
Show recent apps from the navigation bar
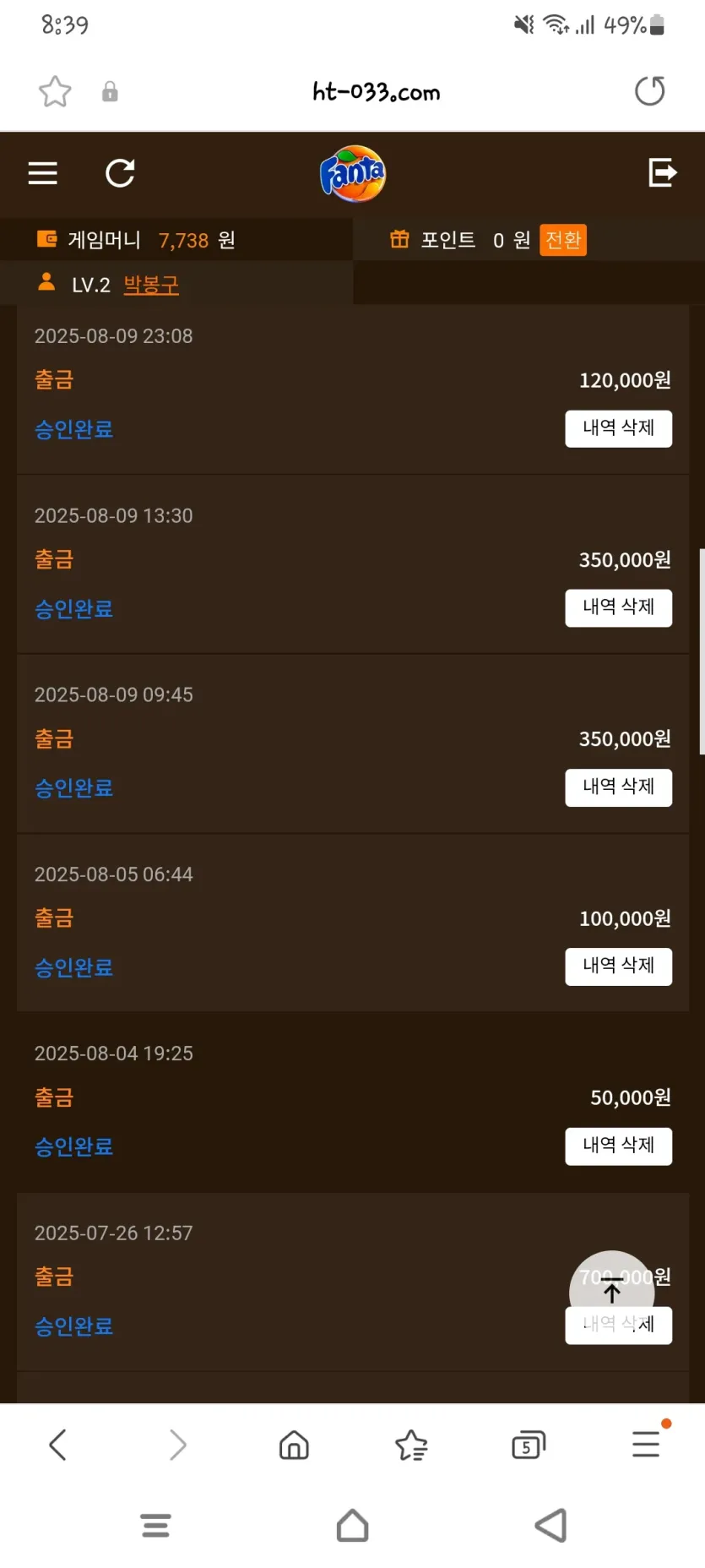click(156, 1526)
